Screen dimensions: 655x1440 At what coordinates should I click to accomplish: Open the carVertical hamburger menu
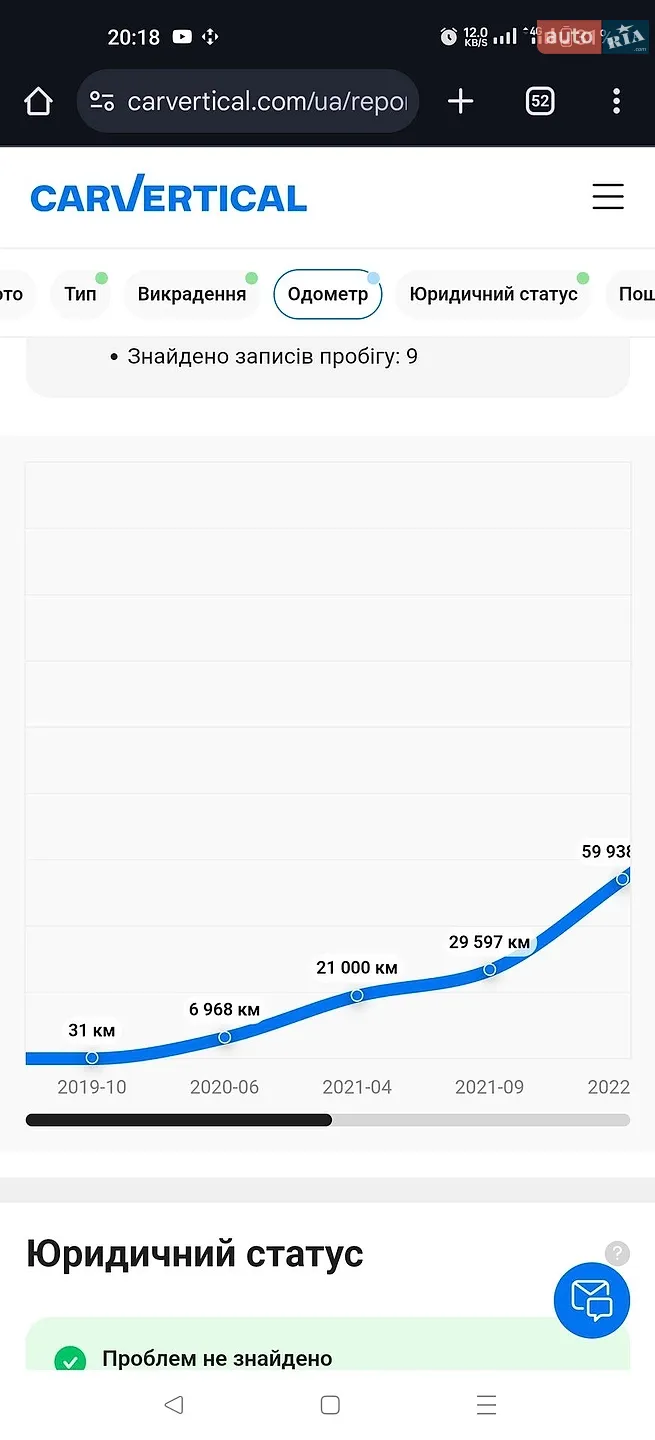pos(608,196)
